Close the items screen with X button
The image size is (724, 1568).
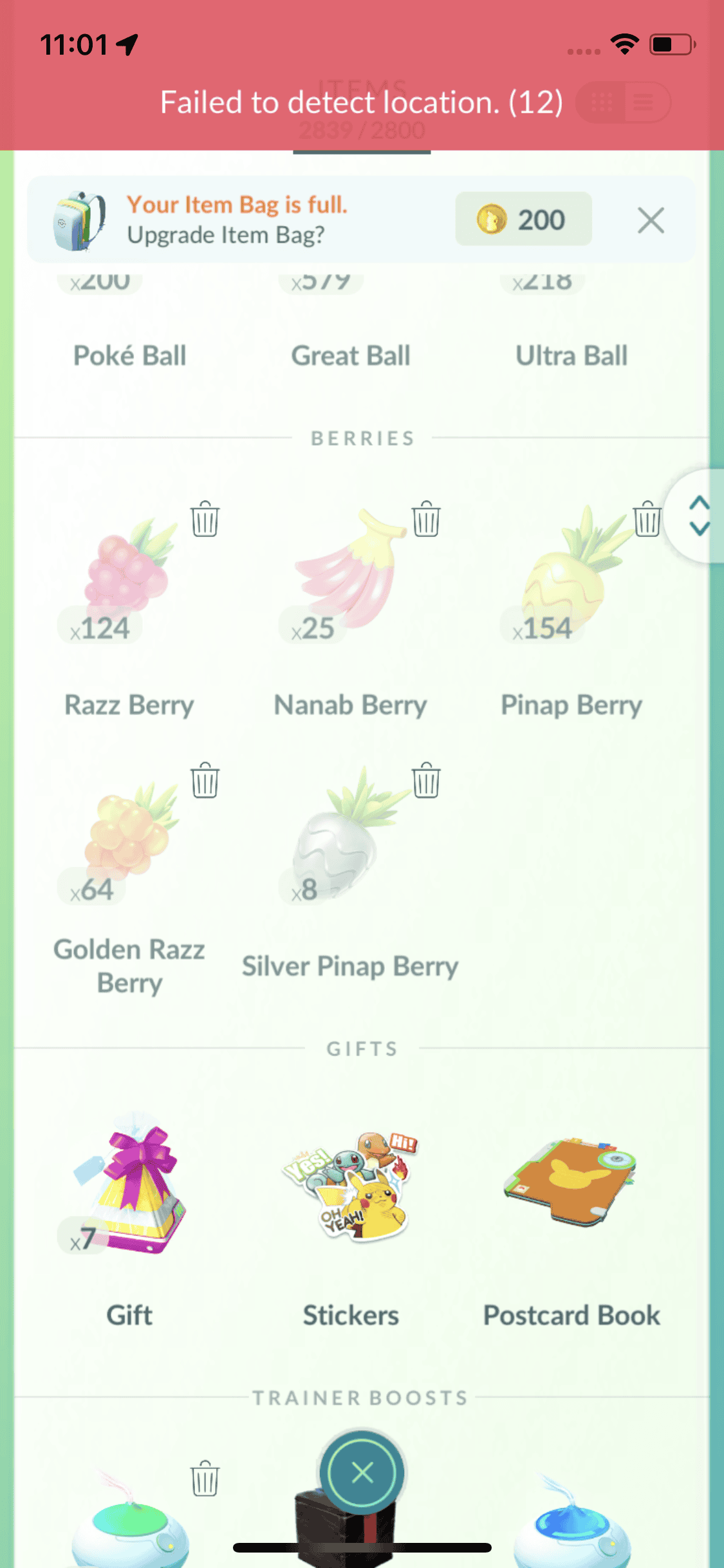(362, 1472)
